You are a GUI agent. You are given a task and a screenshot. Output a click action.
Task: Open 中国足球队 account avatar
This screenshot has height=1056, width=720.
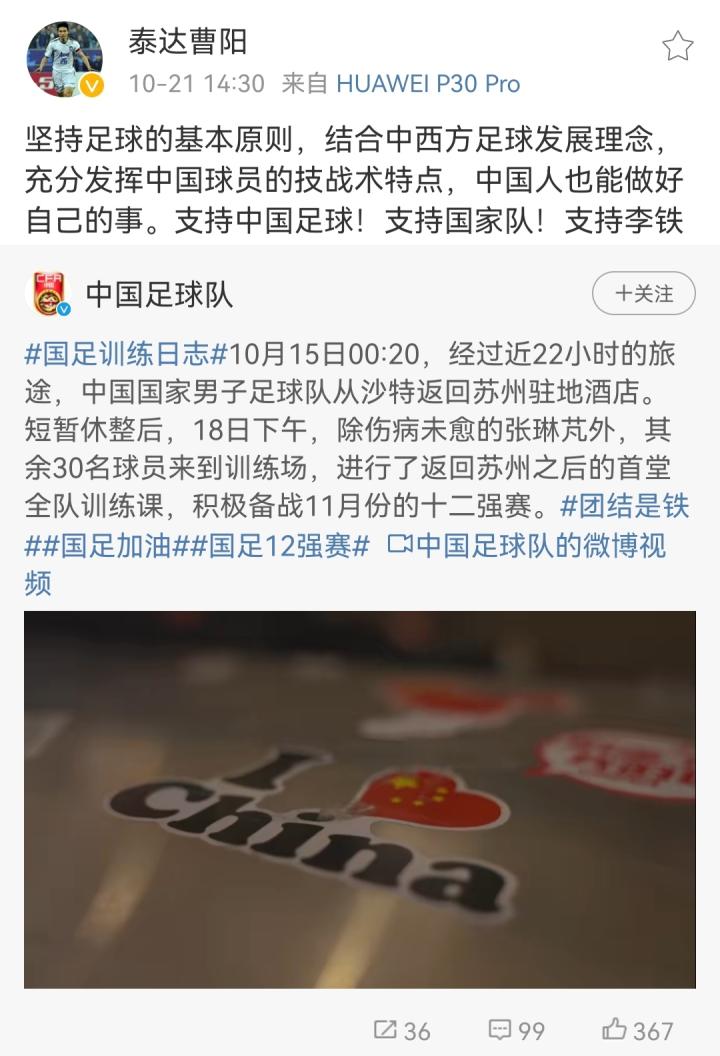(49, 294)
